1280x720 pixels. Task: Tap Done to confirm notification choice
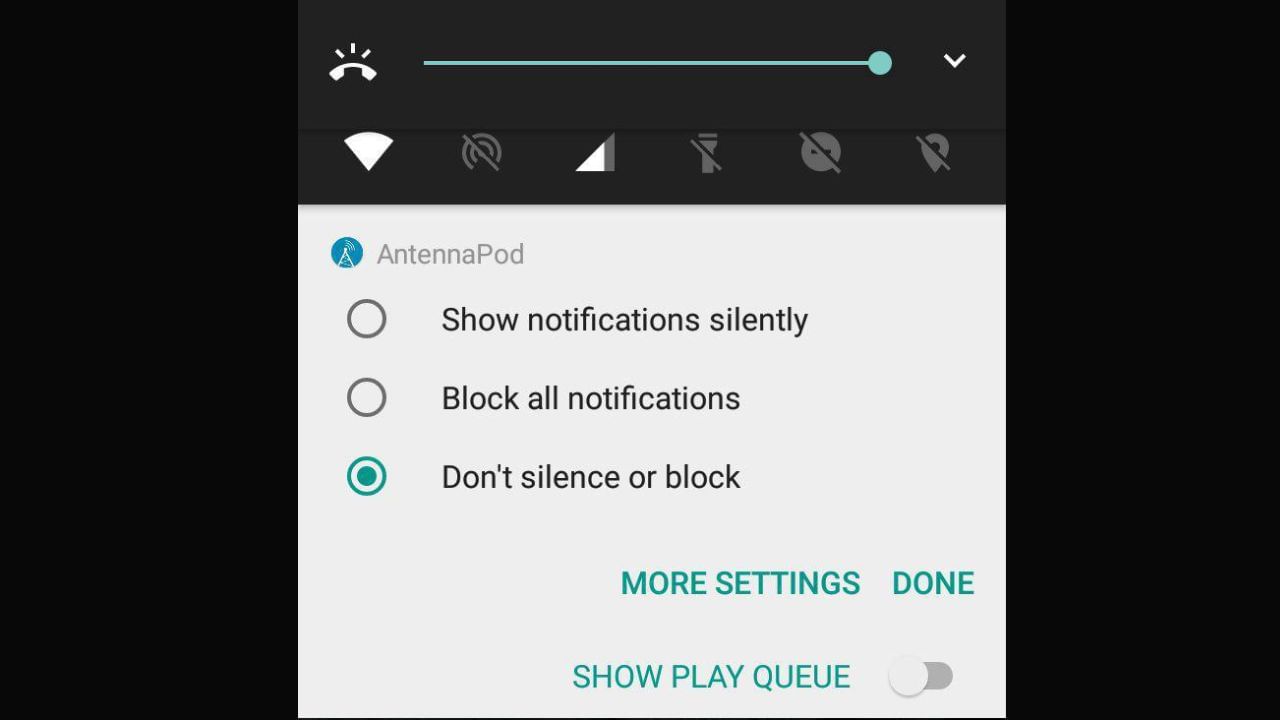point(932,583)
